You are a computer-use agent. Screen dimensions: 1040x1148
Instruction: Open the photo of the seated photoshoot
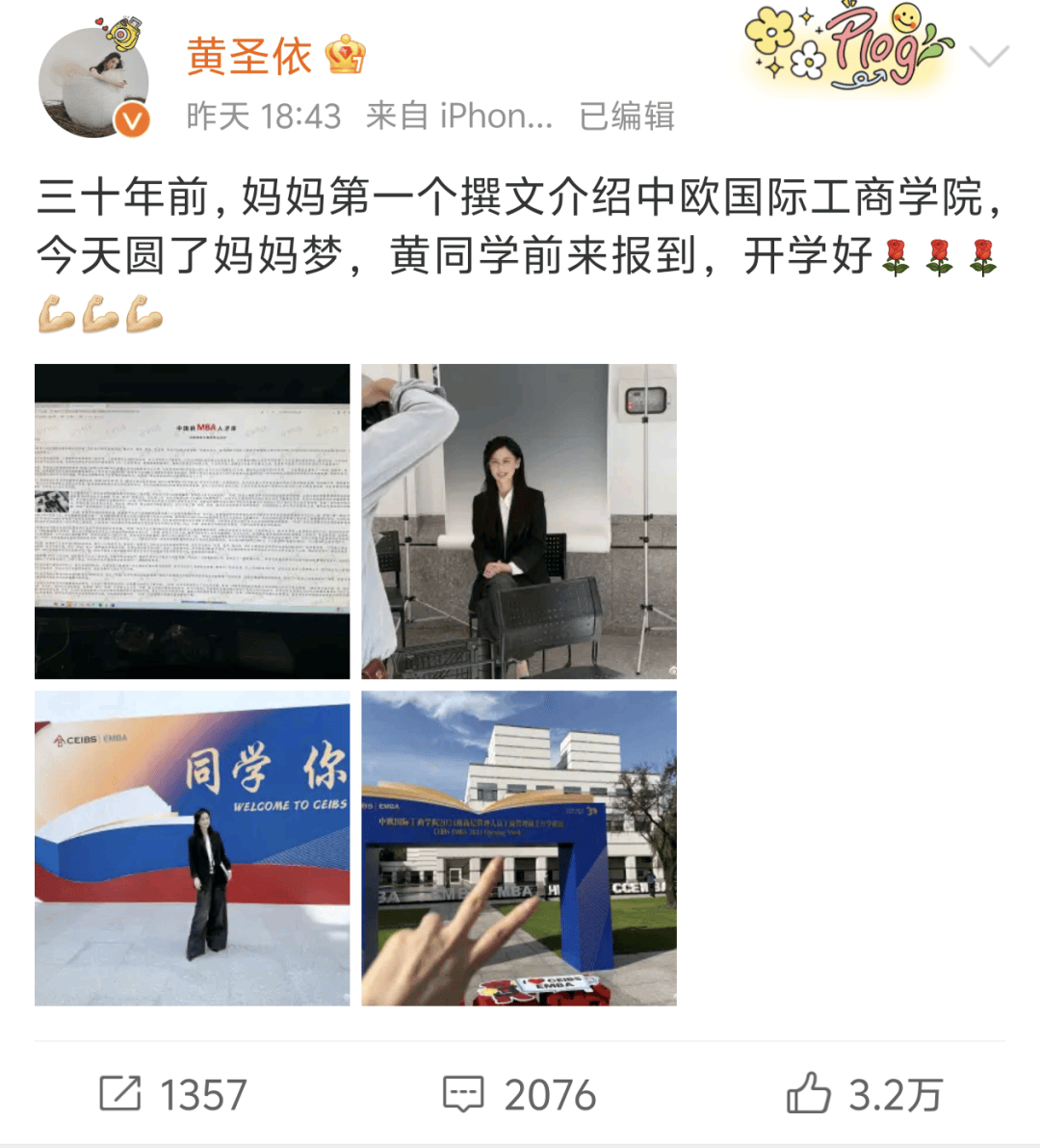(519, 521)
